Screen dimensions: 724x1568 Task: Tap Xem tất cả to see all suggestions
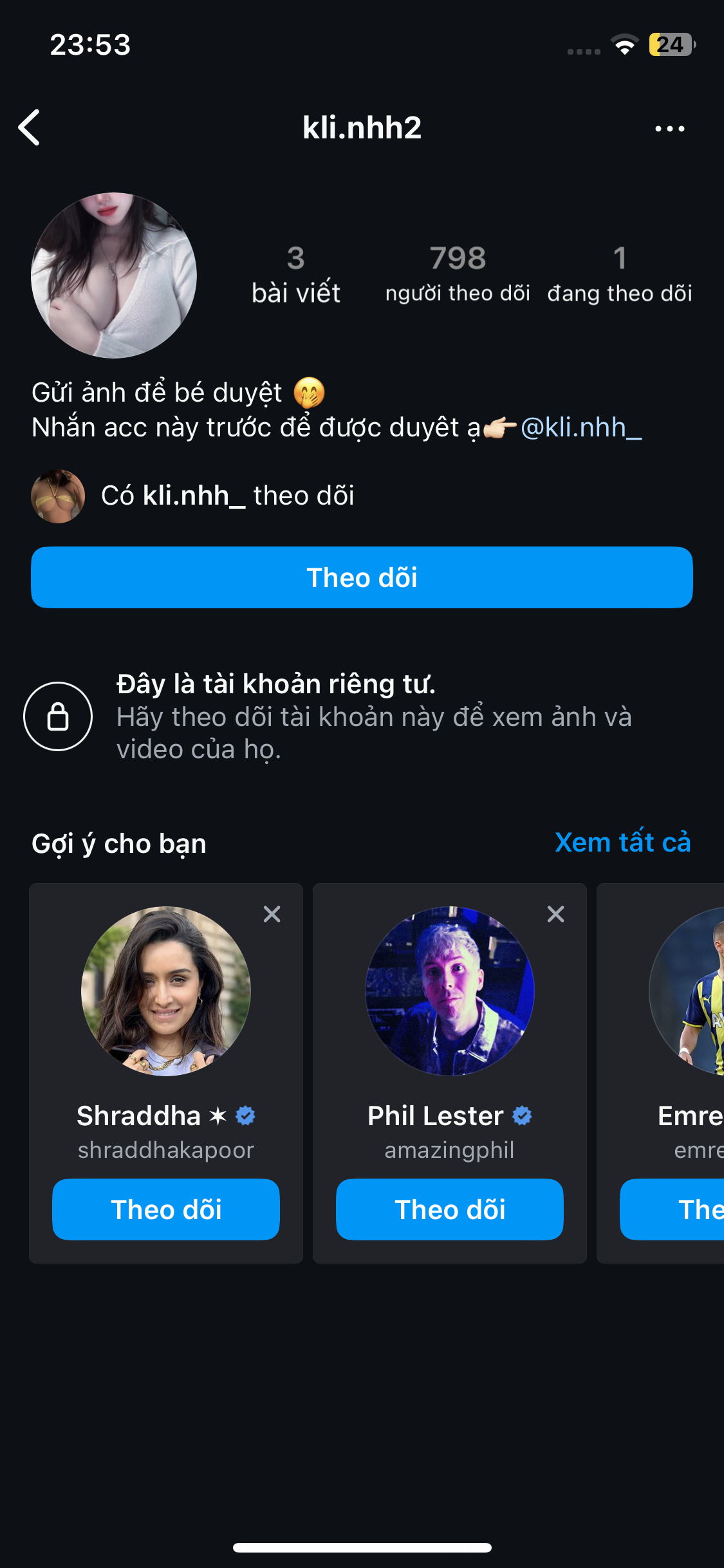tap(622, 843)
